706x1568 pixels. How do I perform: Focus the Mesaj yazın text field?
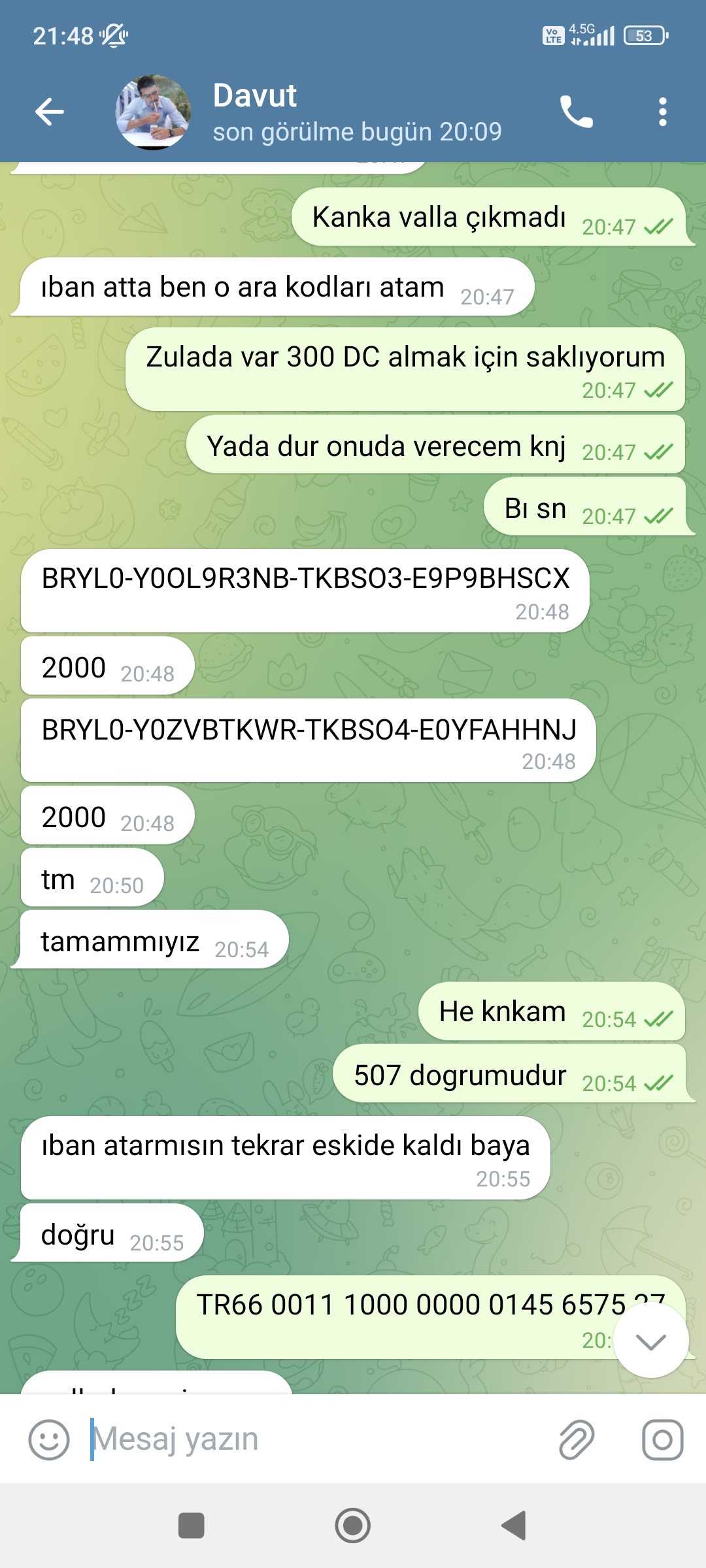tap(314, 1439)
